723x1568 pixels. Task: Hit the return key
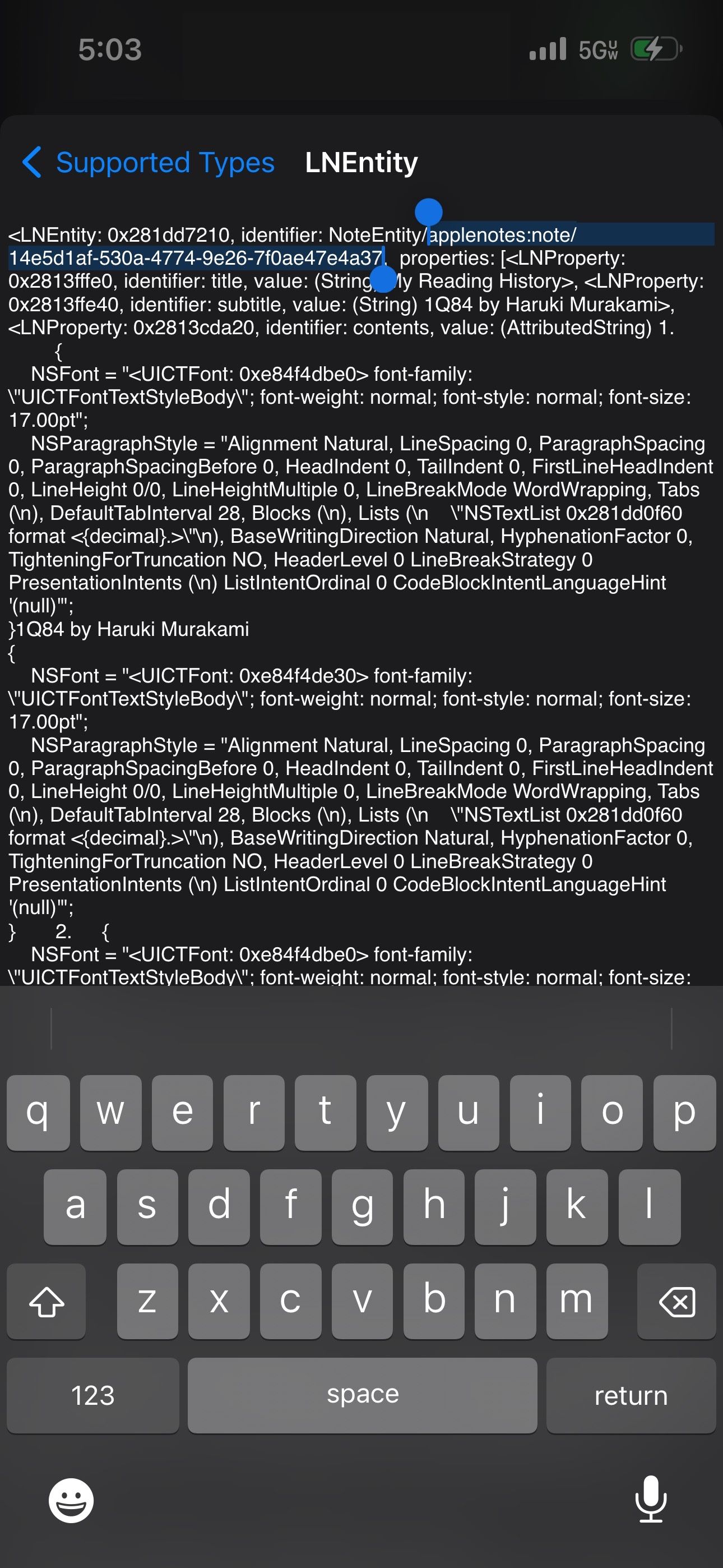pos(631,1395)
